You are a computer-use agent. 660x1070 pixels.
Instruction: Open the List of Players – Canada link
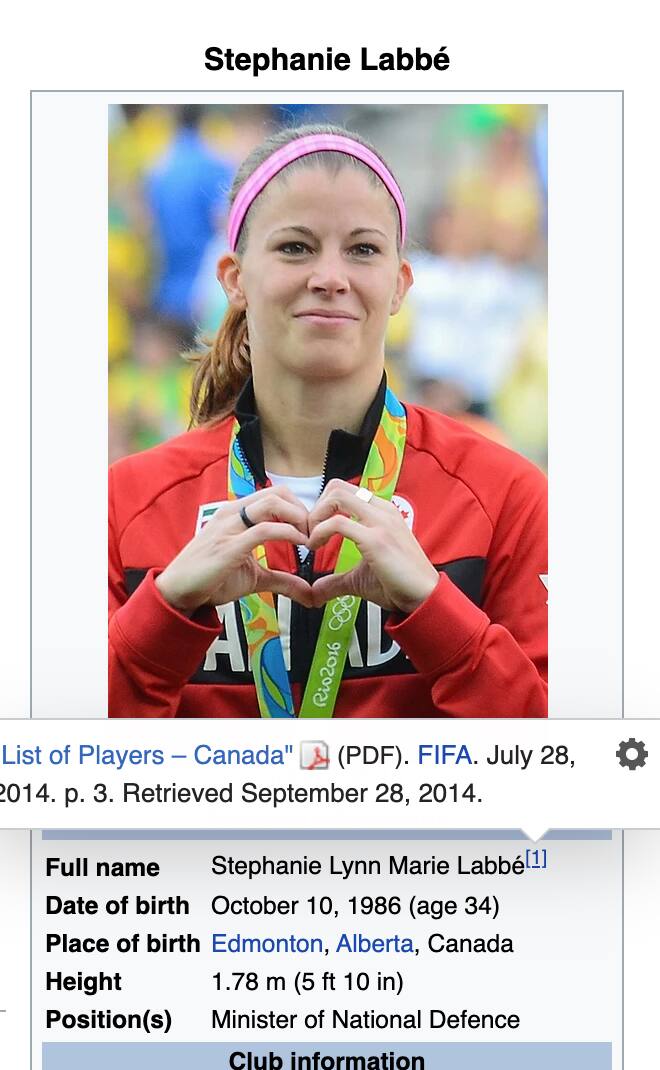tap(148, 755)
